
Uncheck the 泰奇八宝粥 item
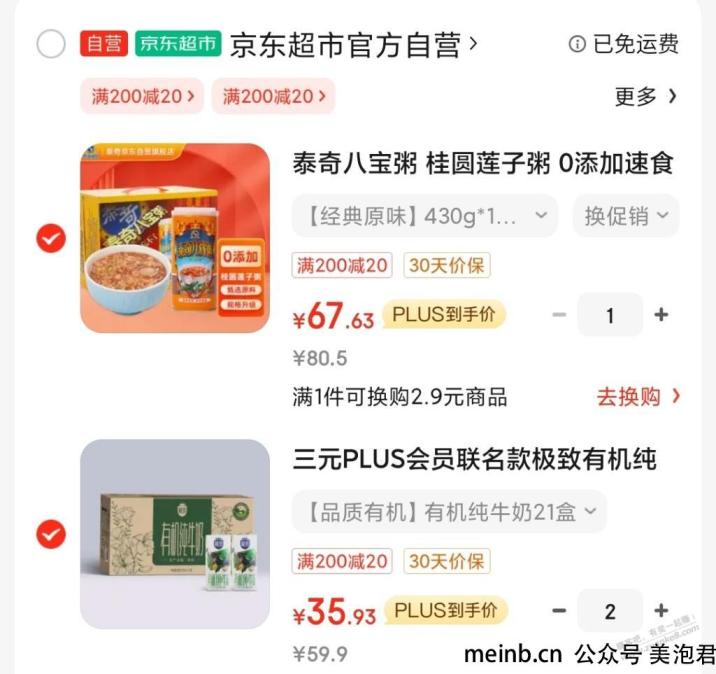pos(51,238)
